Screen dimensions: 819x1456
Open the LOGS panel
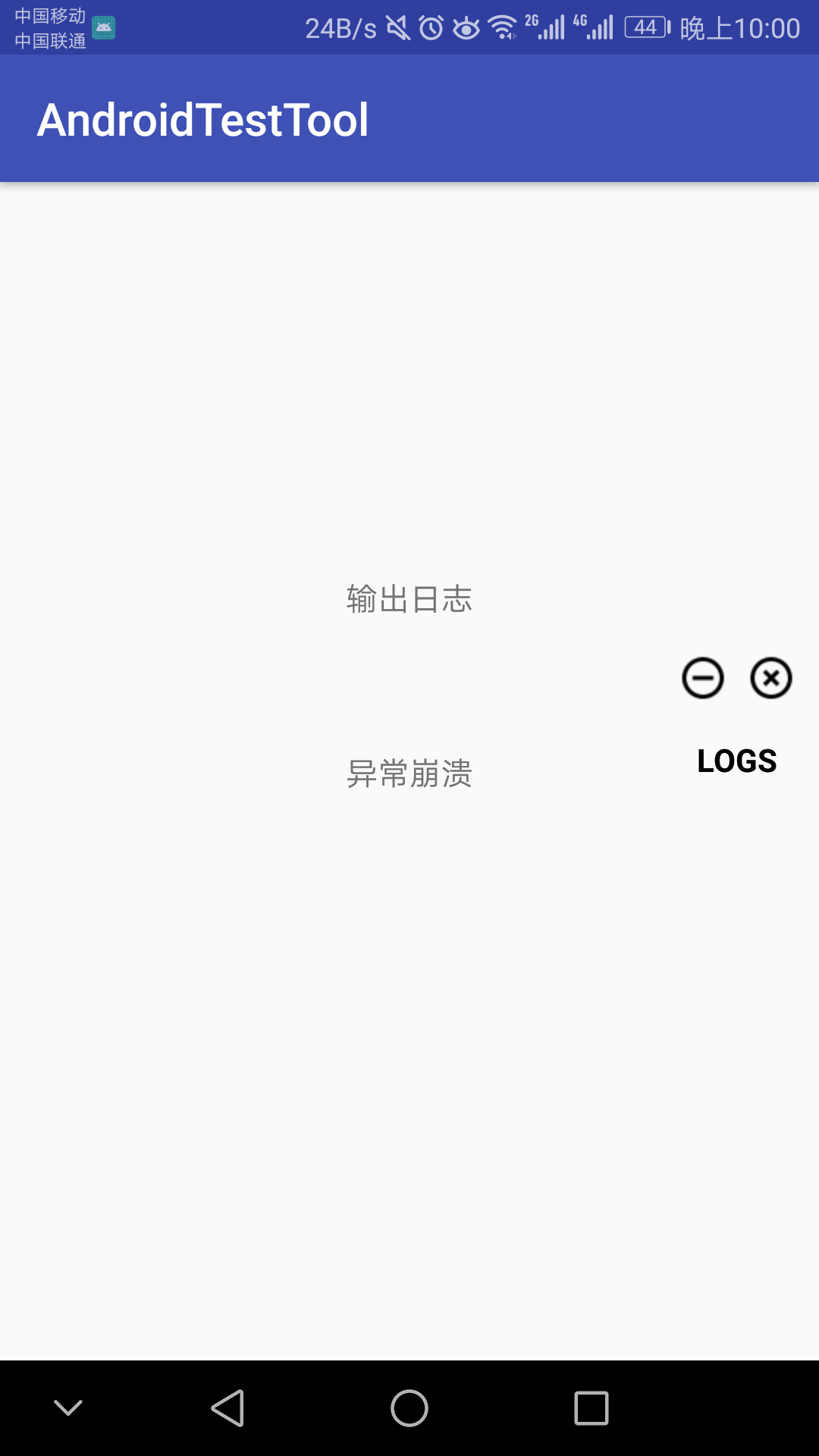[736, 761]
